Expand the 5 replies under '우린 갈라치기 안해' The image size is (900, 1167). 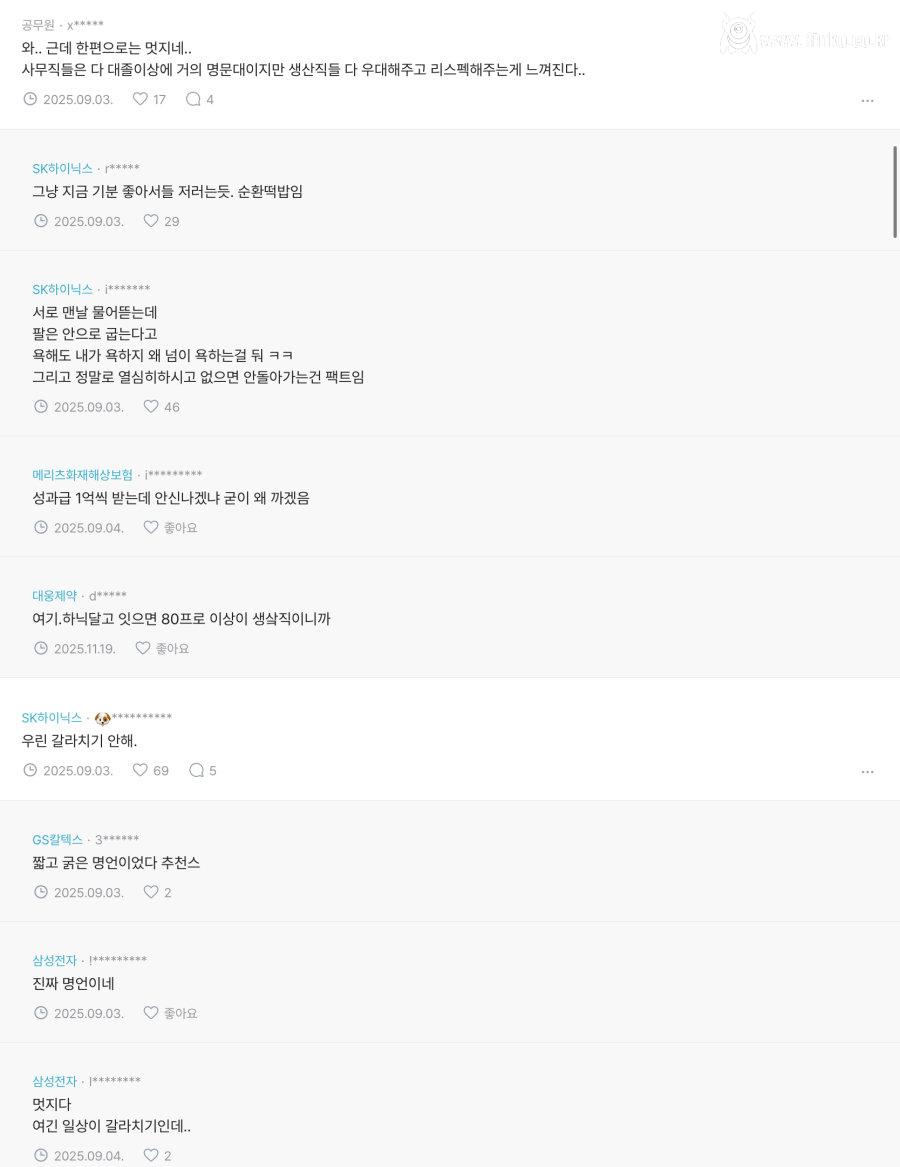click(x=197, y=770)
